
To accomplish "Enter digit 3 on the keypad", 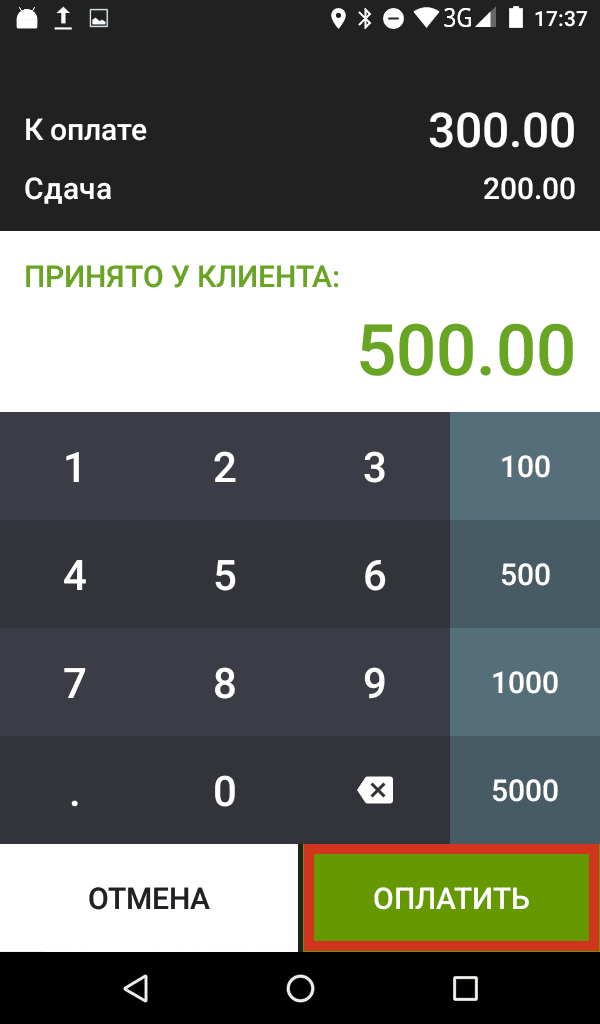I will (375, 467).
